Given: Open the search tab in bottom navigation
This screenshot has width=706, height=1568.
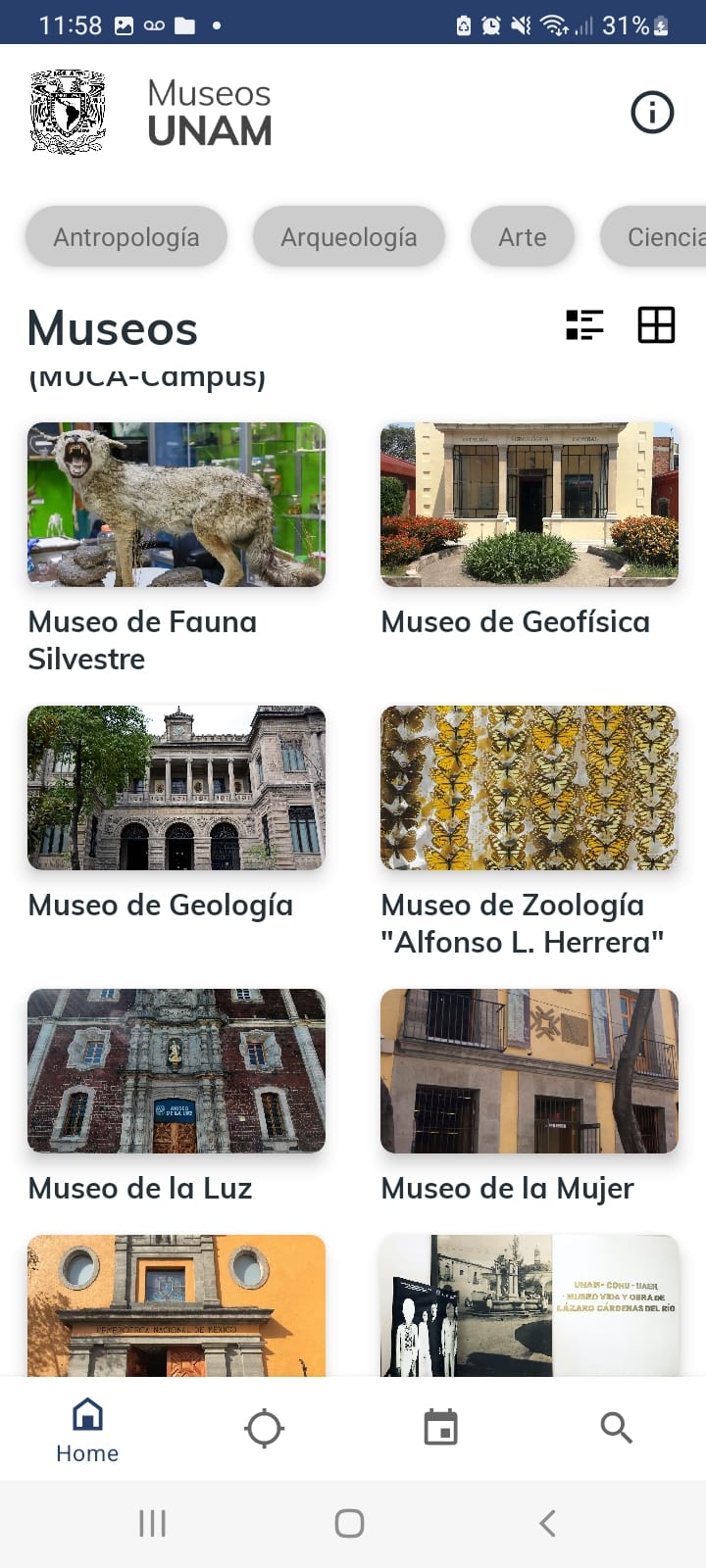Looking at the screenshot, I should pyautogui.click(x=616, y=1428).
